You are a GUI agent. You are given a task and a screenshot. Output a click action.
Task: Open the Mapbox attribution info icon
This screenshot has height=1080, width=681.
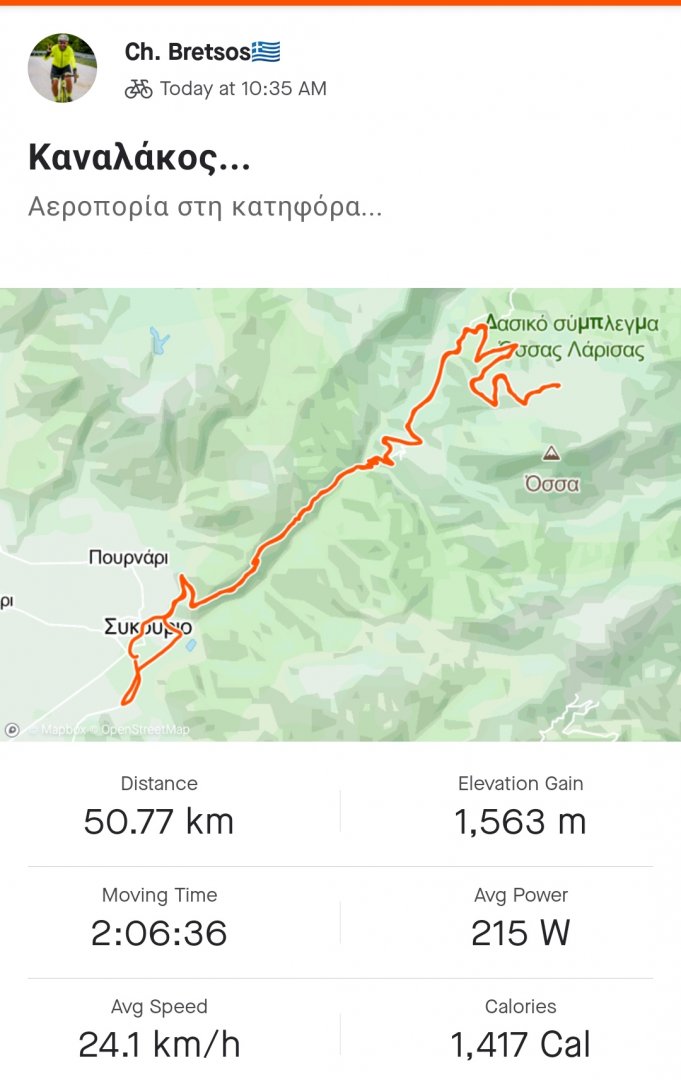pos(12,730)
